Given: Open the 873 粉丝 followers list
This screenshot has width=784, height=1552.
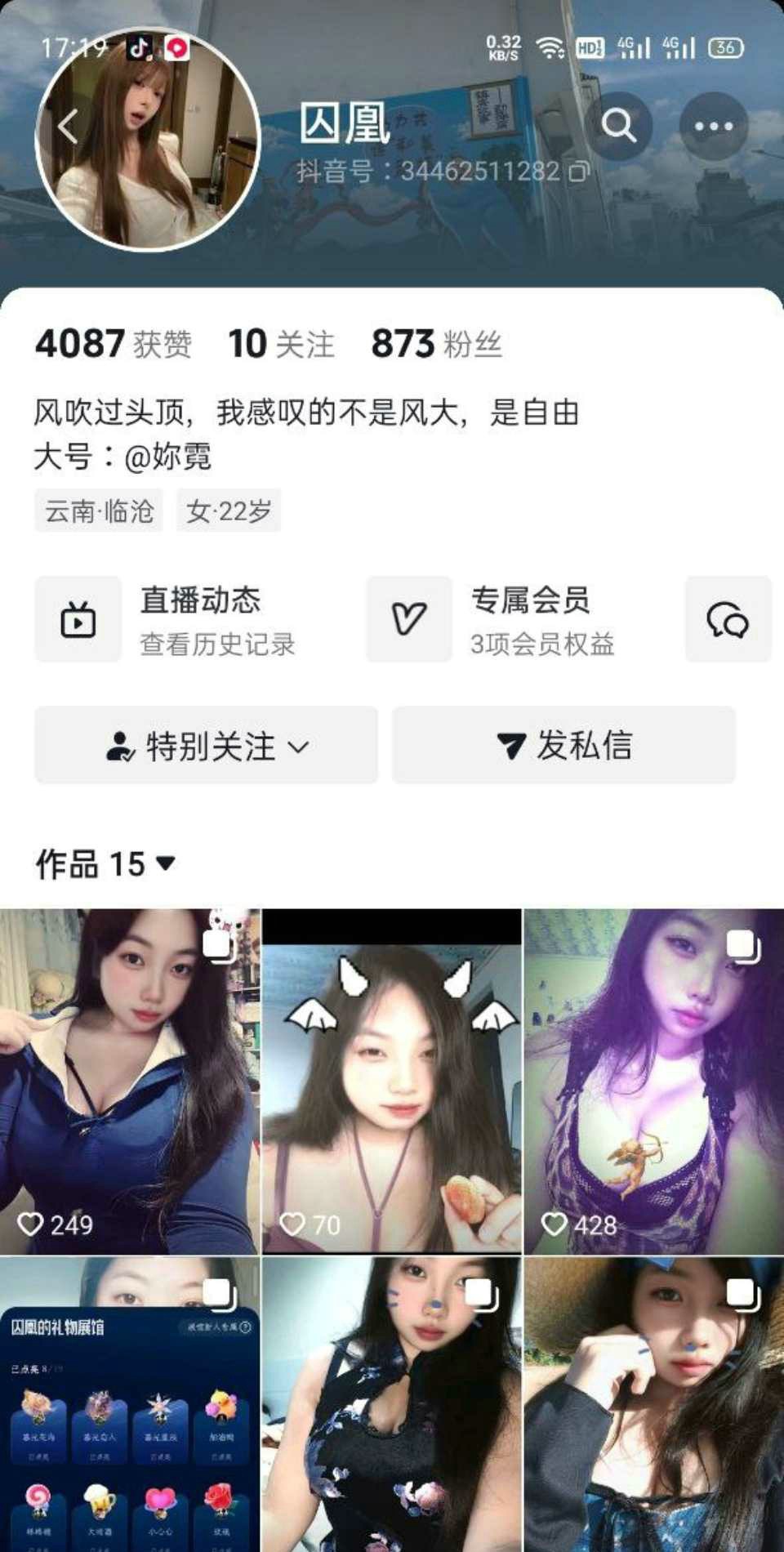Looking at the screenshot, I should (436, 344).
